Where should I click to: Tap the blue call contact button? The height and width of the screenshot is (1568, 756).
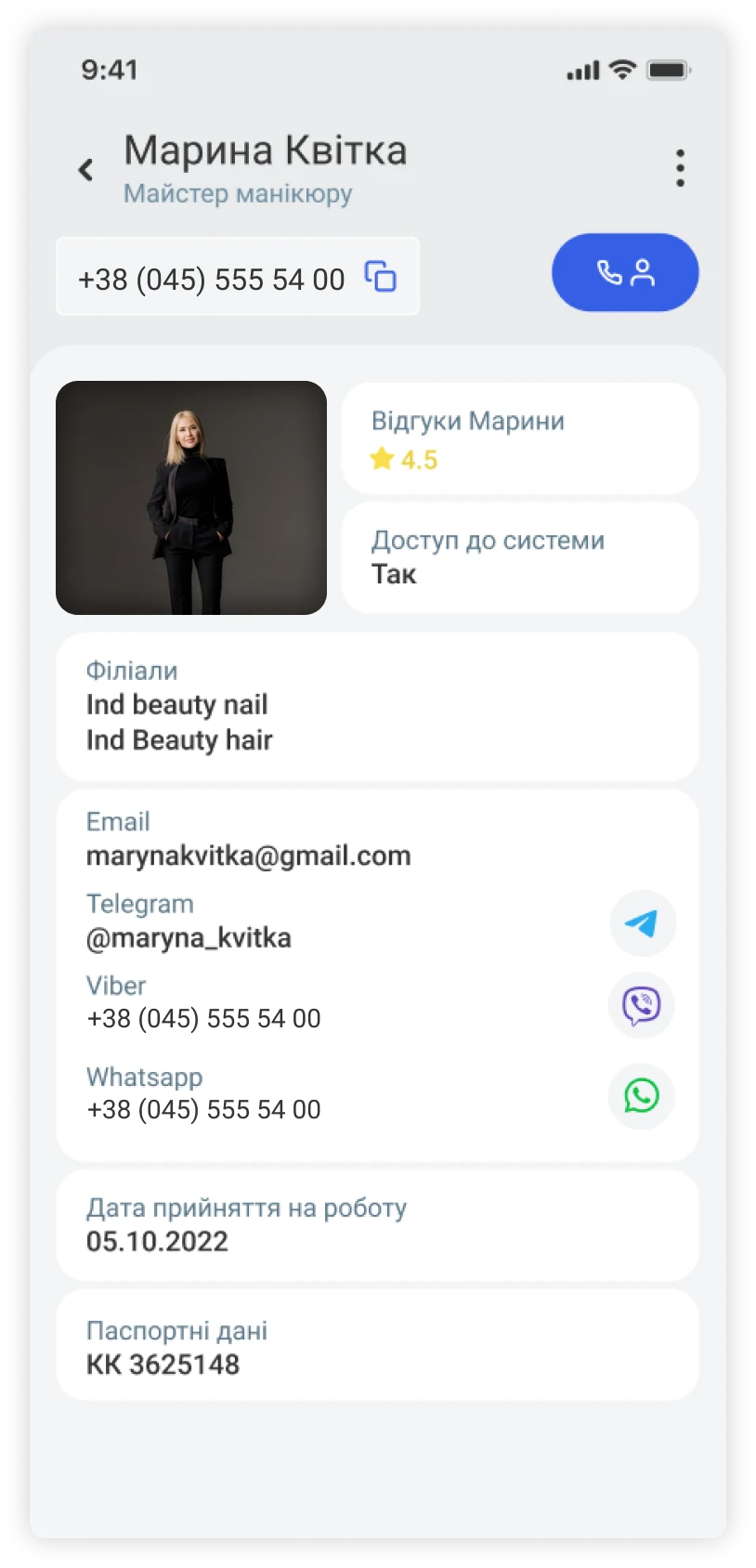click(625, 272)
